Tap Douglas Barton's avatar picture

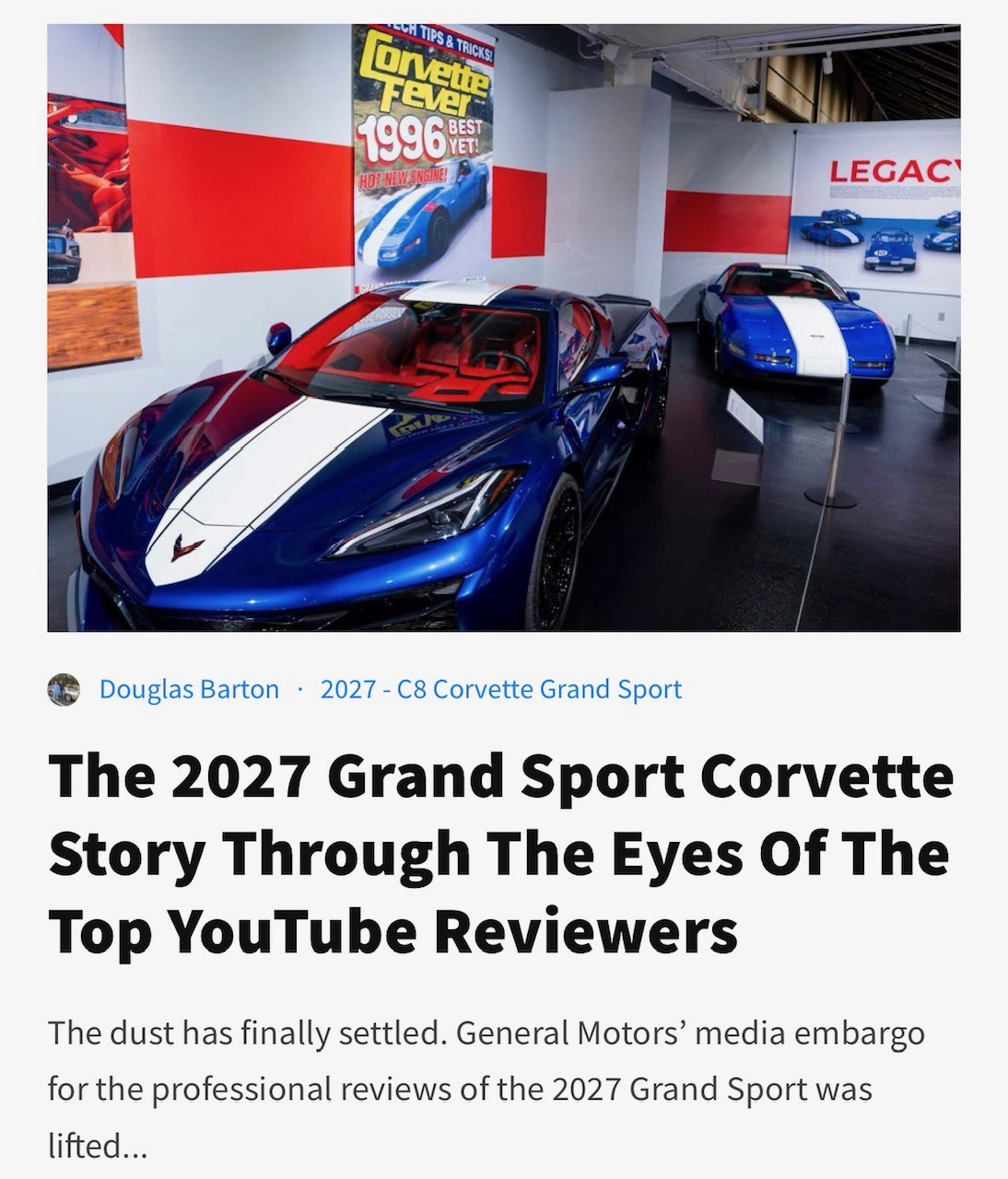(x=64, y=689)
